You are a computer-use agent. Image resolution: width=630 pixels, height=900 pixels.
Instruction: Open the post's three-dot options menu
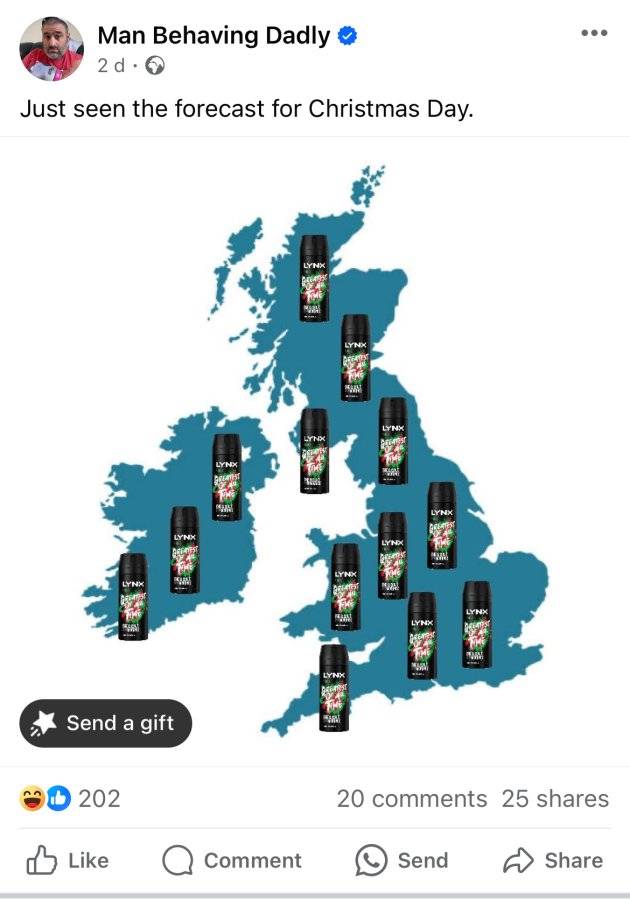pos(594,33)
